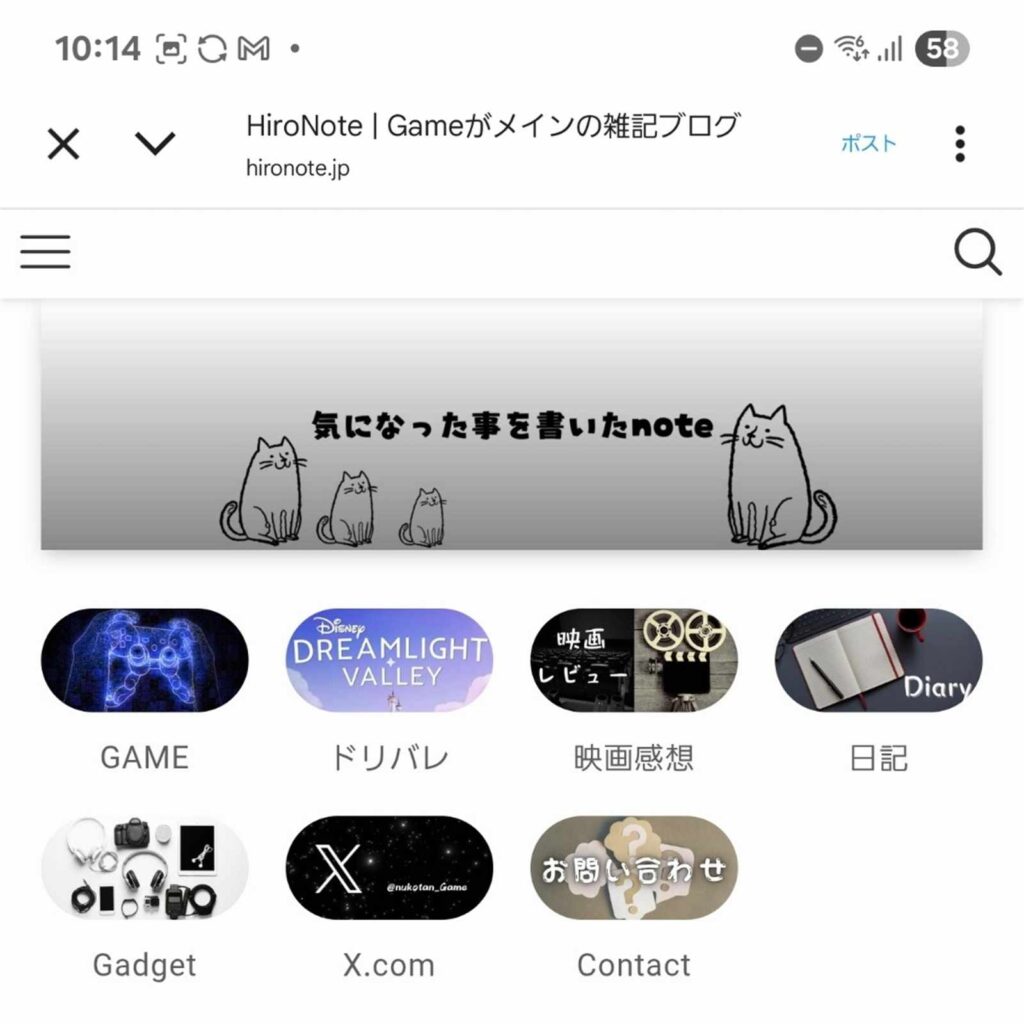
Task: Open the Contact お問い合わせ page
Action: pos(634,868)
